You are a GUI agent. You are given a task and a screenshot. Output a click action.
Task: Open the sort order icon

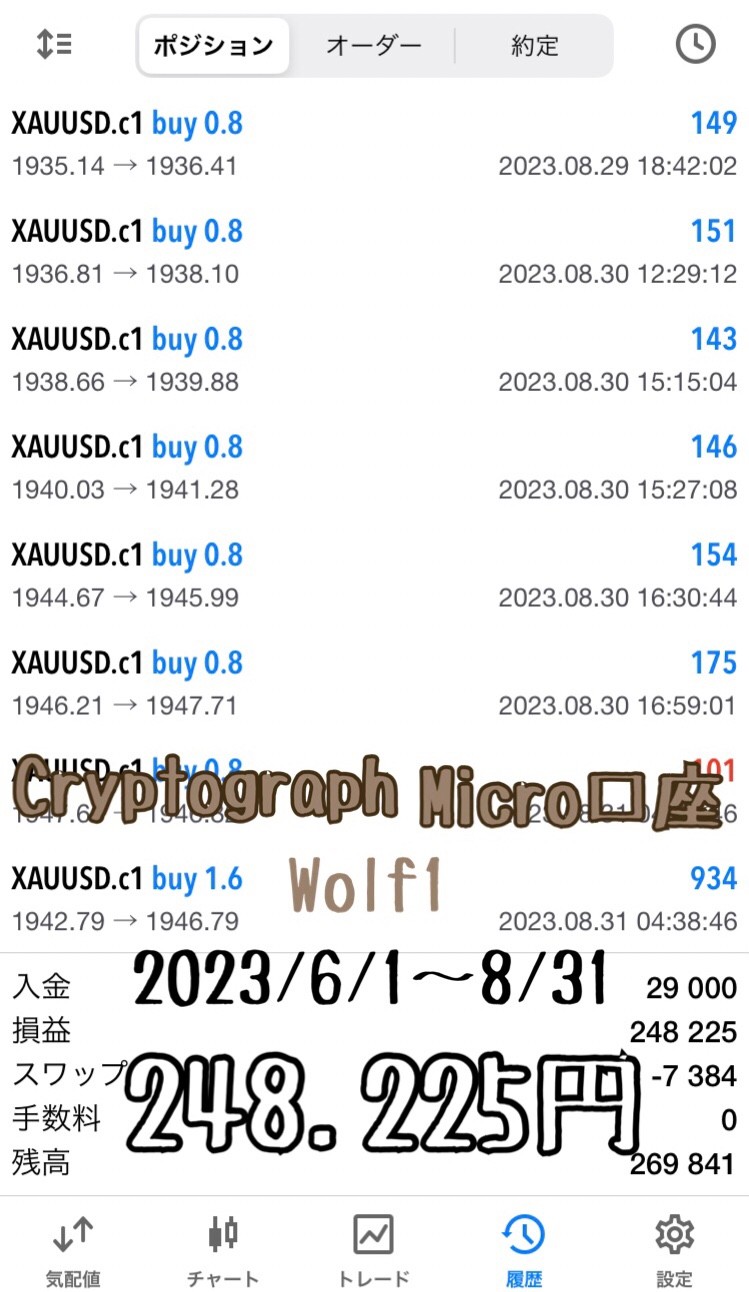(x=53, y=45)
